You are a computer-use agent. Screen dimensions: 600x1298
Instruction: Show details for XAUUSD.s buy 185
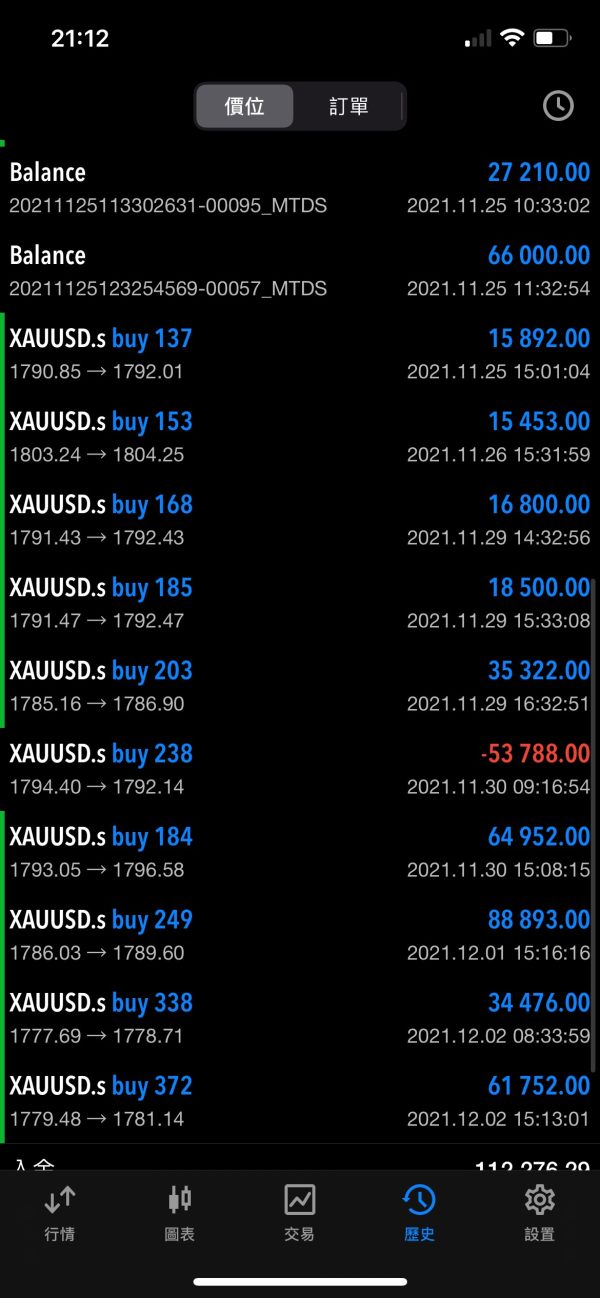pos(300,603)
